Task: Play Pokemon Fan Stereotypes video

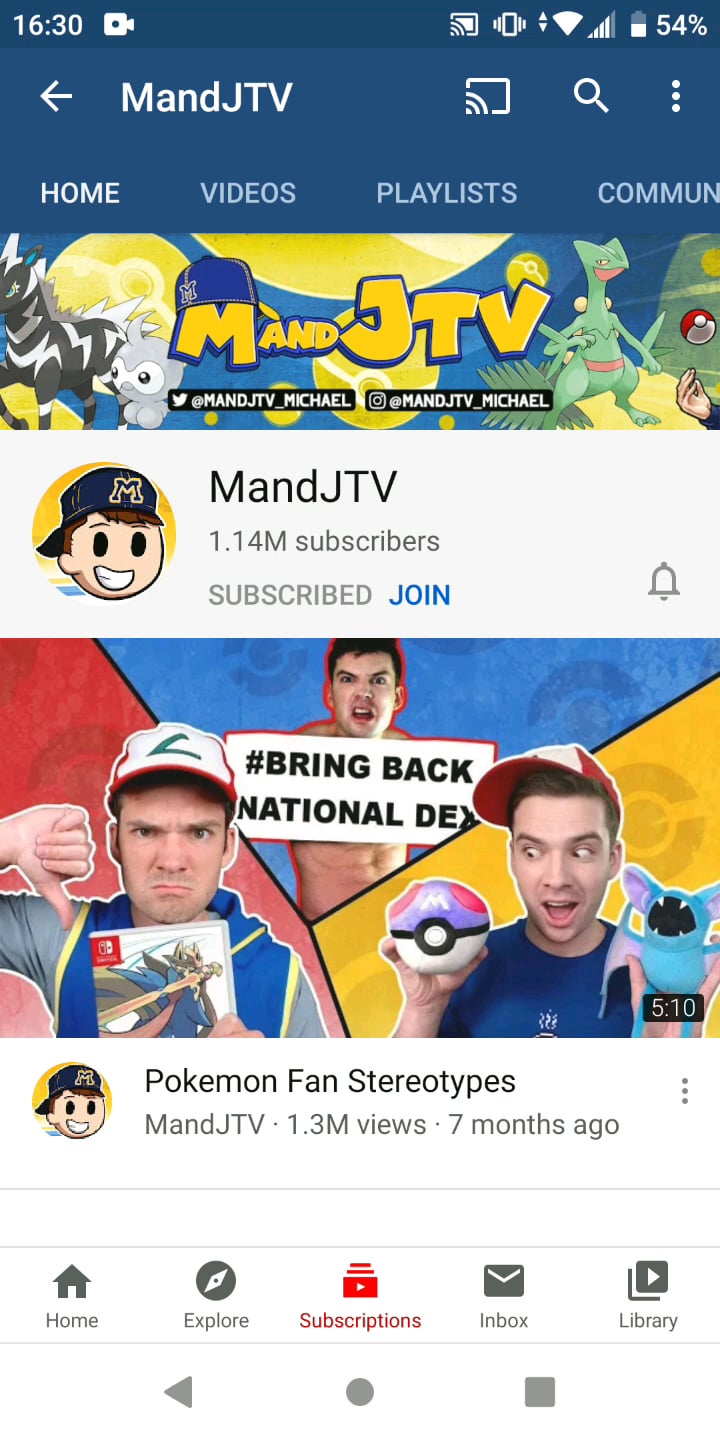Action: [360, 837]
